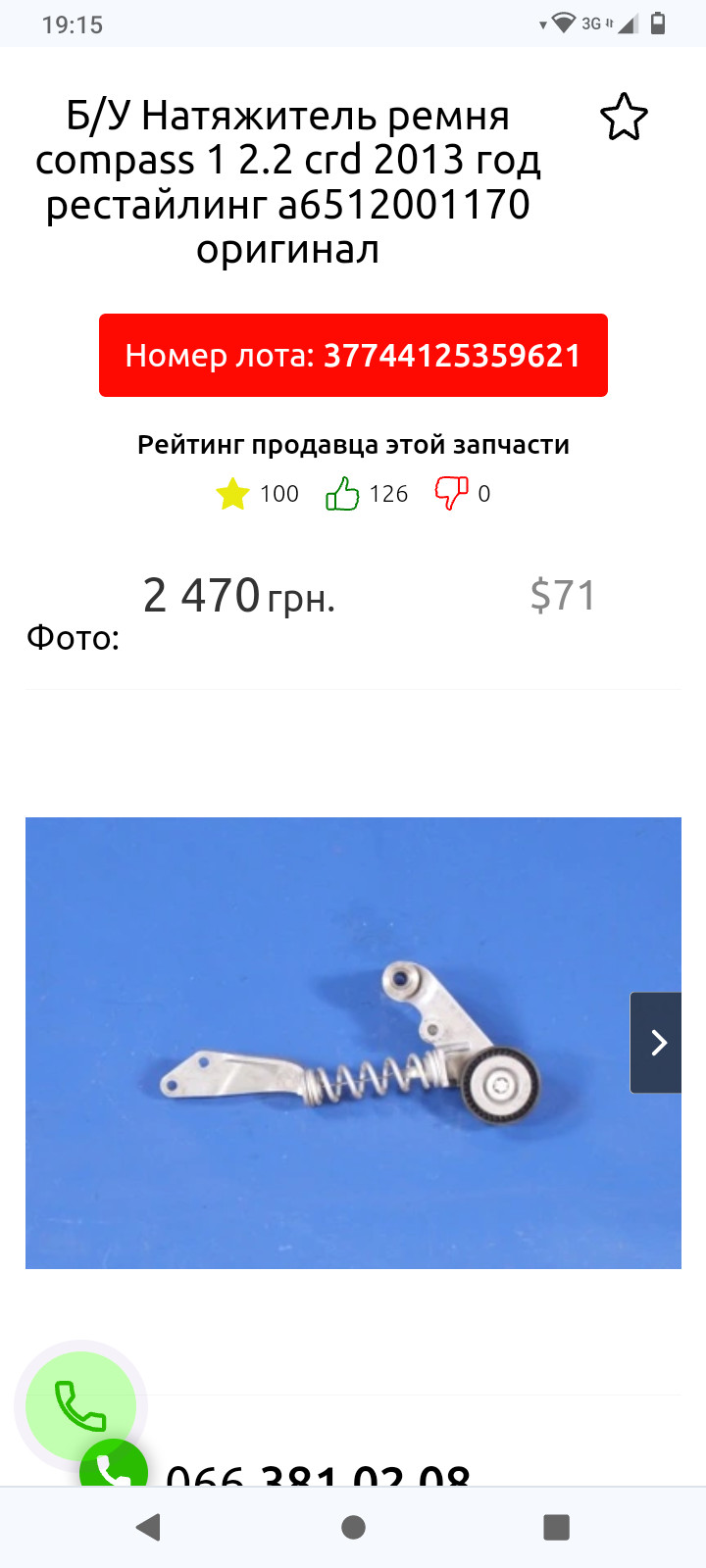Open the tensioner product photo
The image size is (706, 1568).
pos(353,1043)
